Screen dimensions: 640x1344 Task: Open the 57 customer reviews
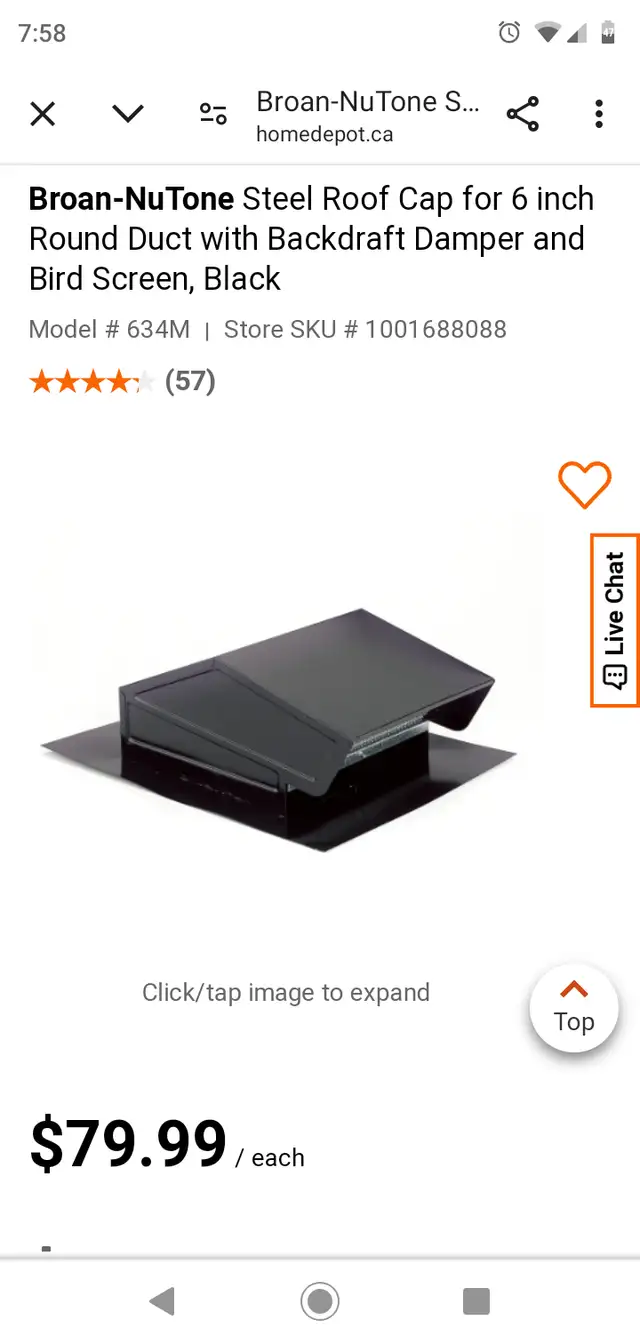click(x=190, y=381)
